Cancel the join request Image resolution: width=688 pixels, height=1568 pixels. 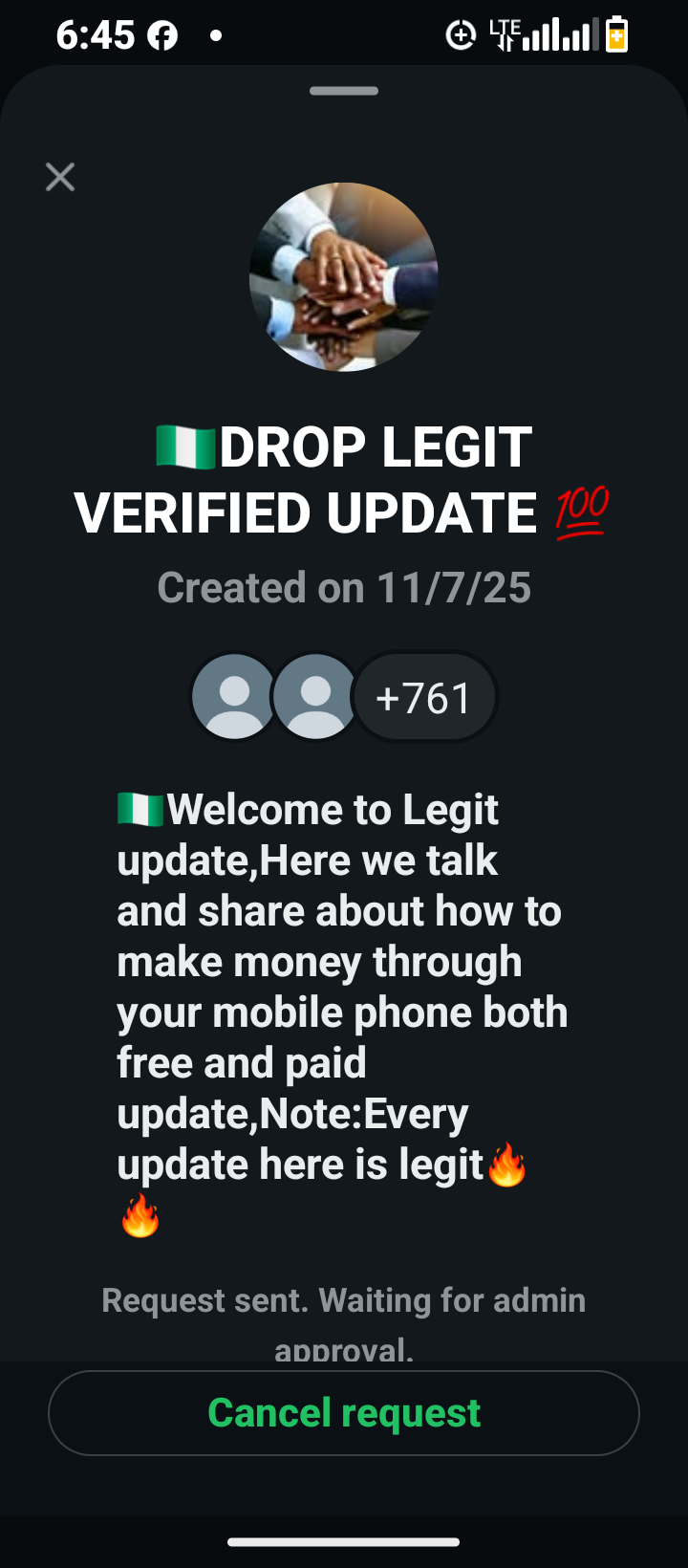pos(344,1413)
